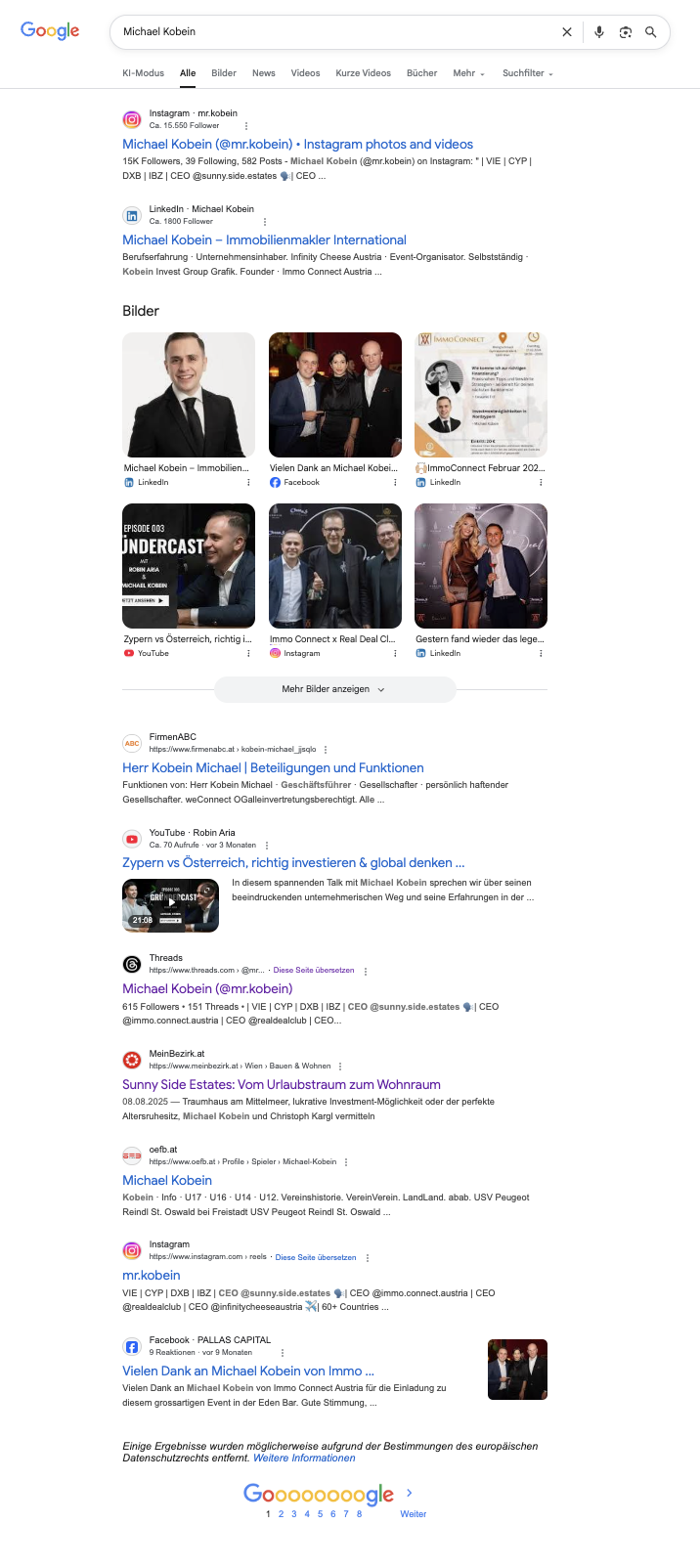
Task: Open Sunny Side Estates MeinBezirk article
Action: [281, 1085]
